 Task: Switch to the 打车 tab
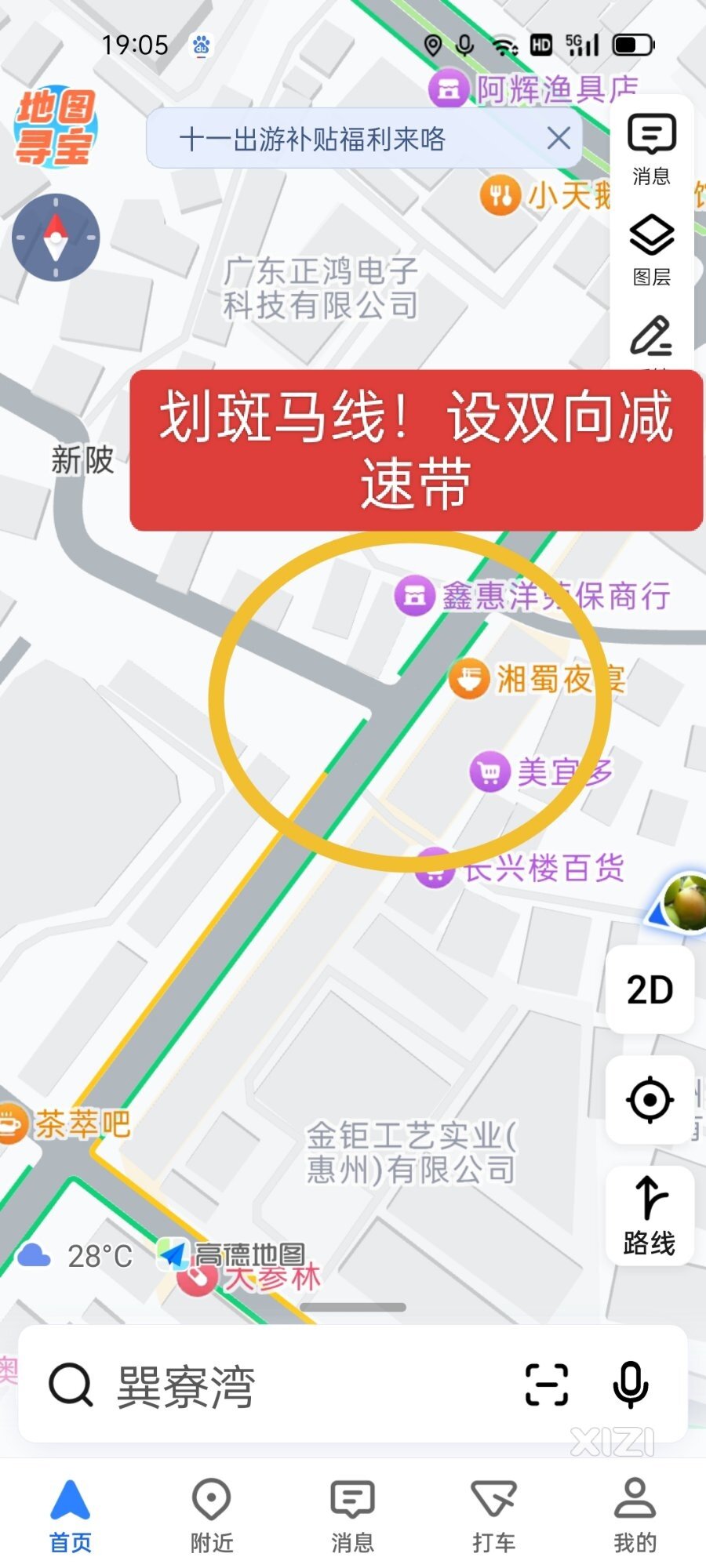[493, 1515]
